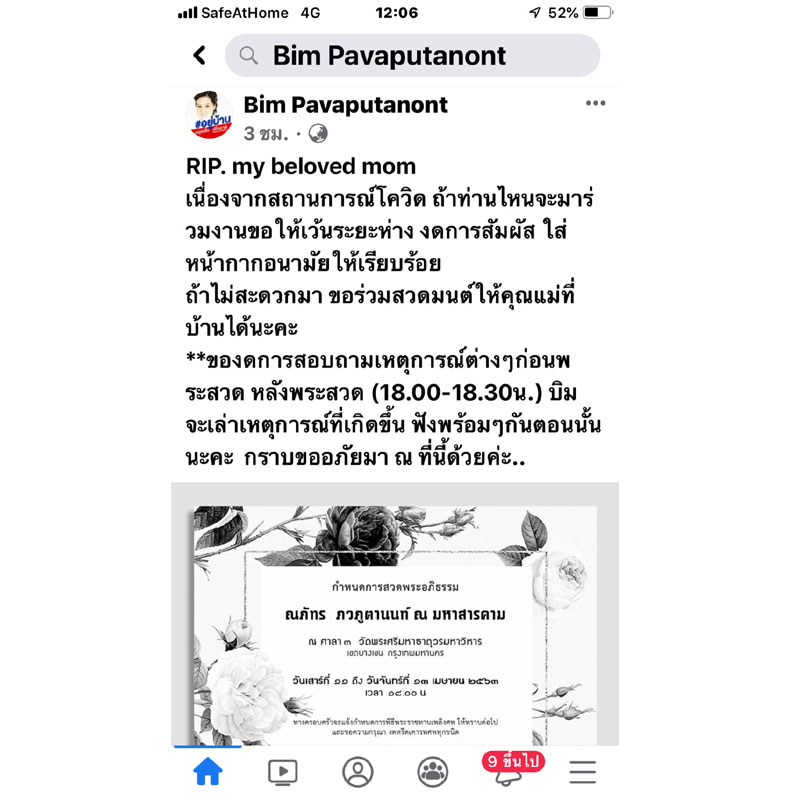Image resolution: width=800 pixels, height=800 pixels.
Task: Open Bim Pavaputanont's profile picture
Action: pos(209,117)
